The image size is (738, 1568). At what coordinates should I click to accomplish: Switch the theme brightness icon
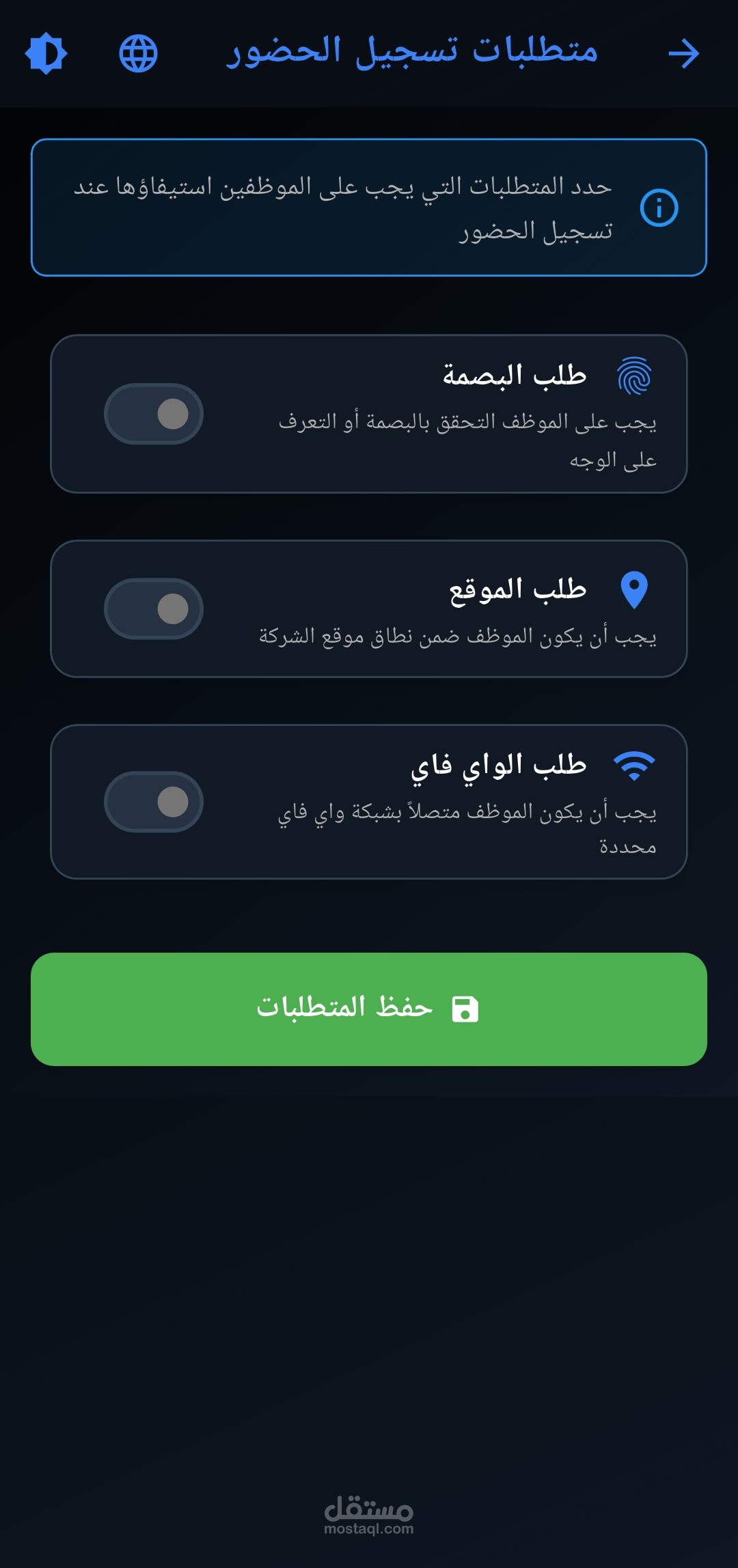46,53
